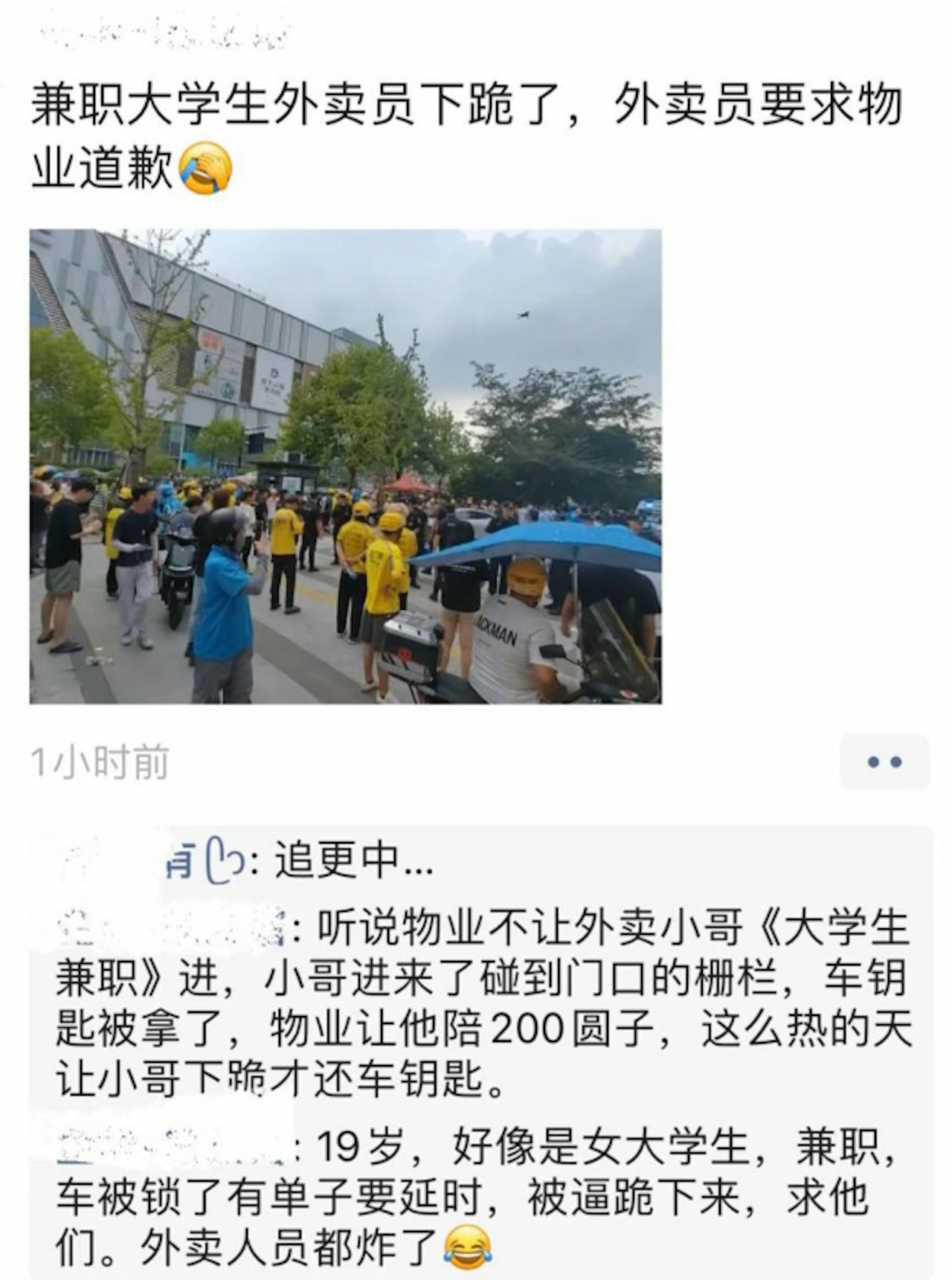Open the street crowd photo in the post

tap(345, 466)
